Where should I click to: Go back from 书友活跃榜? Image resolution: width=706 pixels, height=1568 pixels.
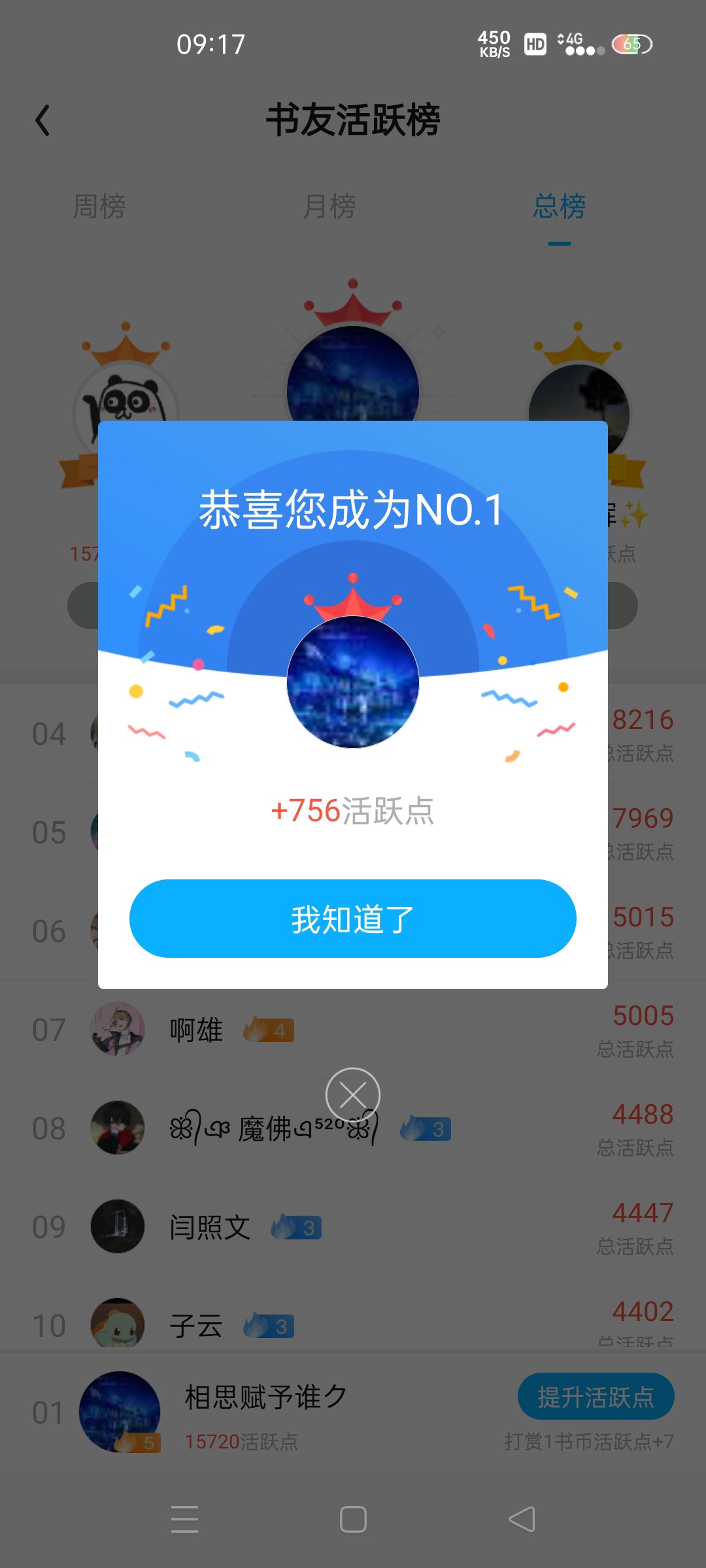click(x=43, y=121)
